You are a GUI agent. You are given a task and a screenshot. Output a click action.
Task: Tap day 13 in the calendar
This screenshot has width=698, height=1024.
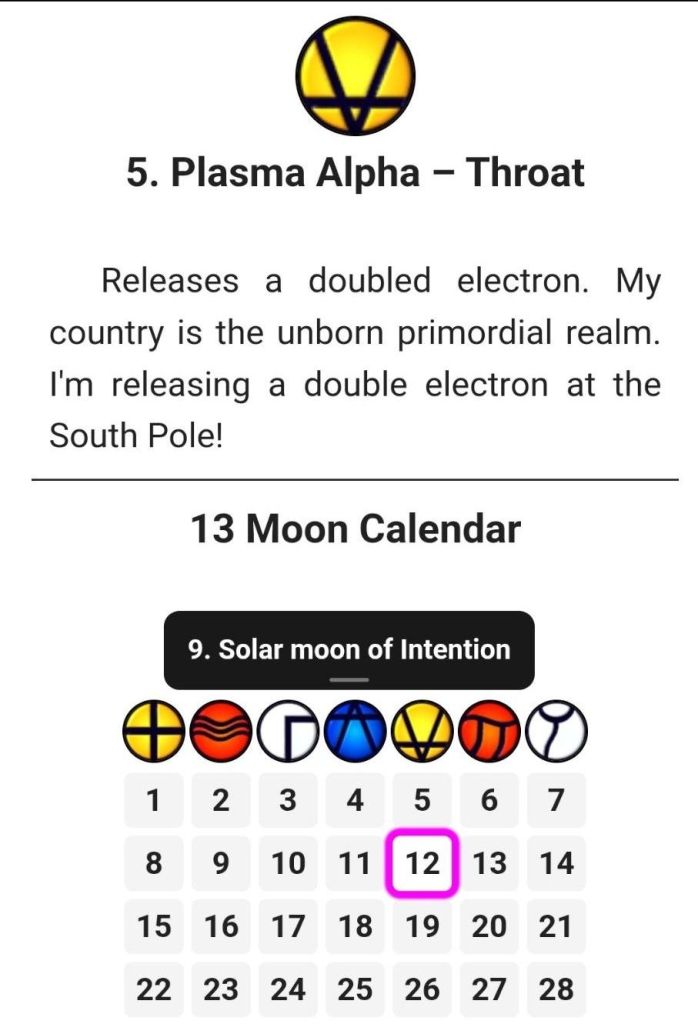click(x=489, y=863)
